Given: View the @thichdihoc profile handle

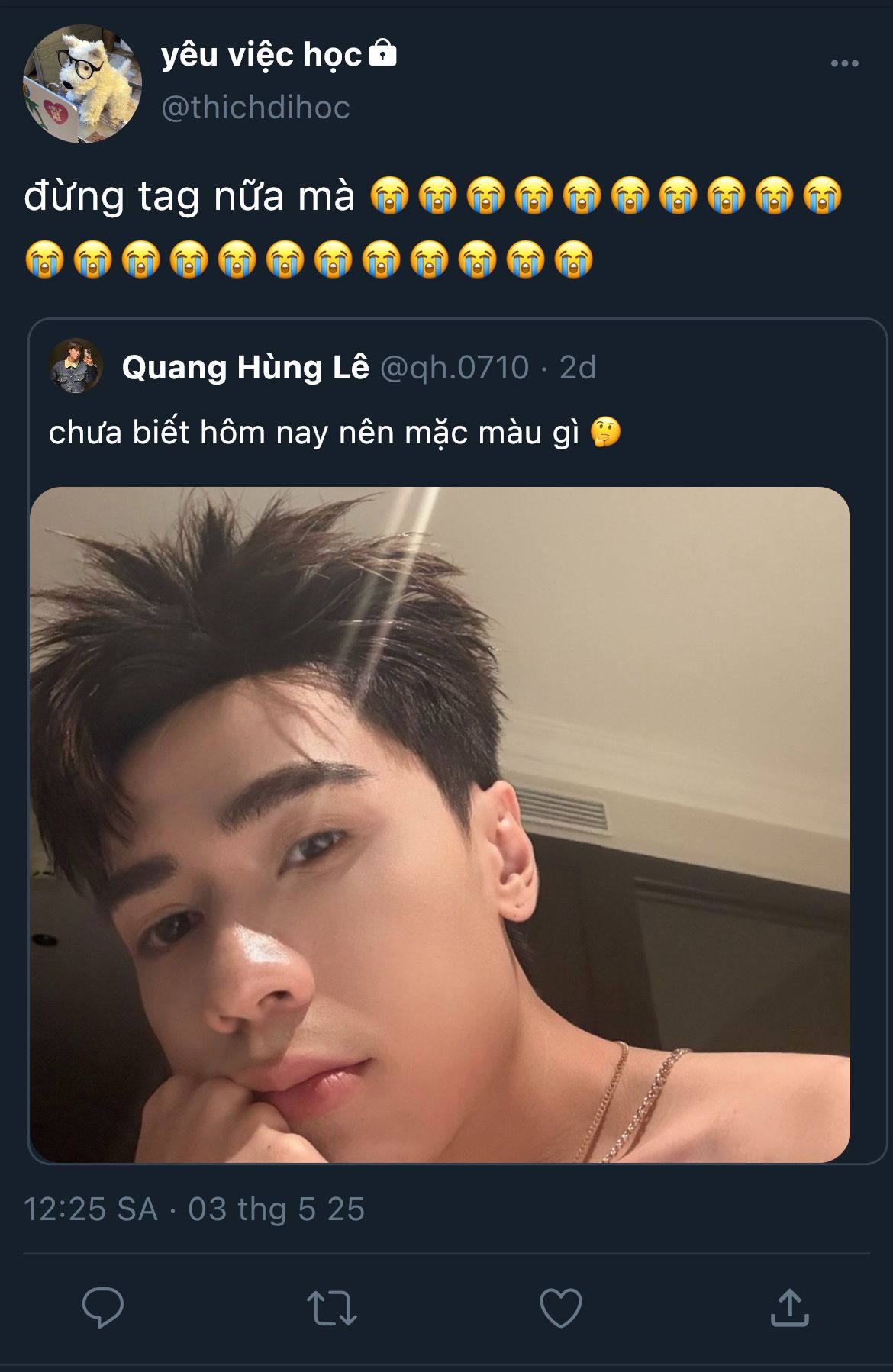Looking at the screenshot, I should tap(256, 108).
